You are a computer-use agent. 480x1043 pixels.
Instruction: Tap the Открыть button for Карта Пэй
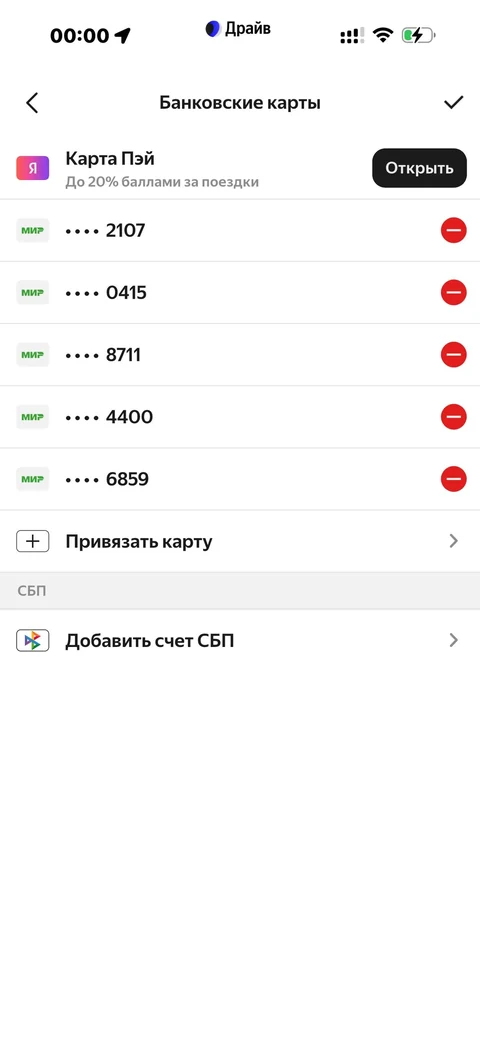tap(420, 168)
